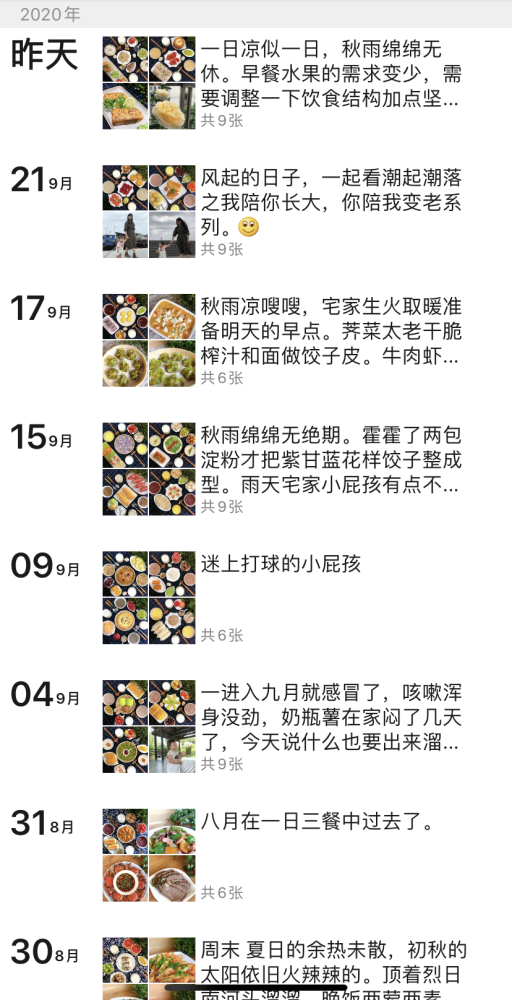View the photo grid of the 21 September post
The width and height of the screenshot is (512, 1000).
click(149, 211)
